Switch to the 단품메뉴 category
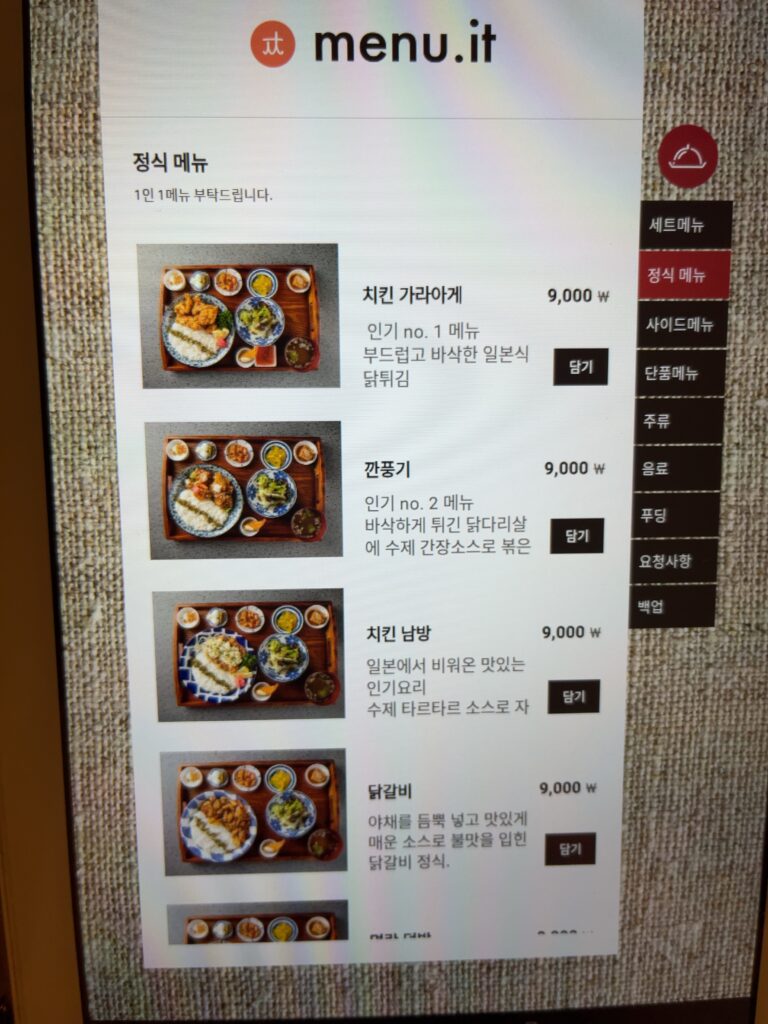Viewport: 768px width, 1024px height. [680, 373]
